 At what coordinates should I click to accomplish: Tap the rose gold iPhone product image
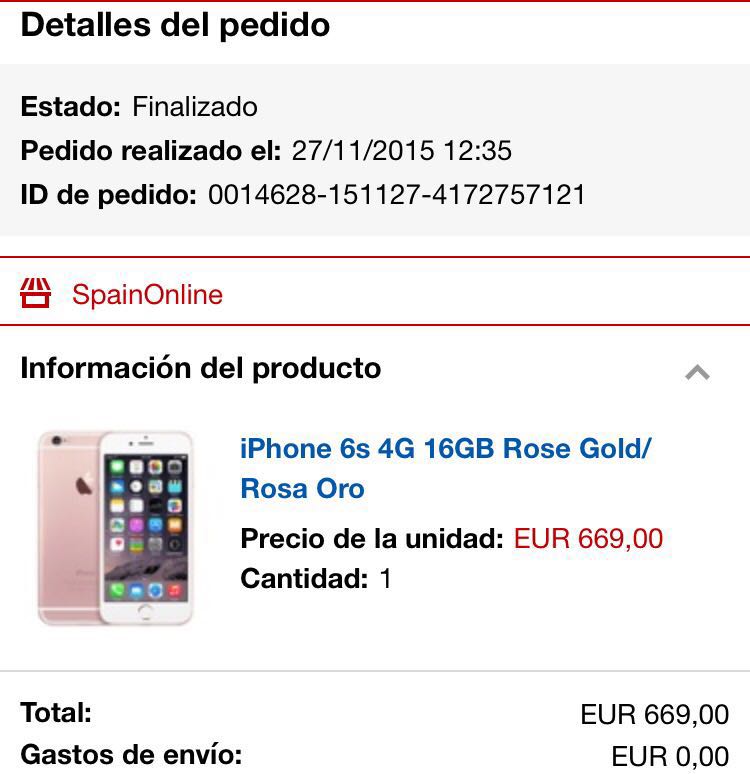tap(116, 527)
